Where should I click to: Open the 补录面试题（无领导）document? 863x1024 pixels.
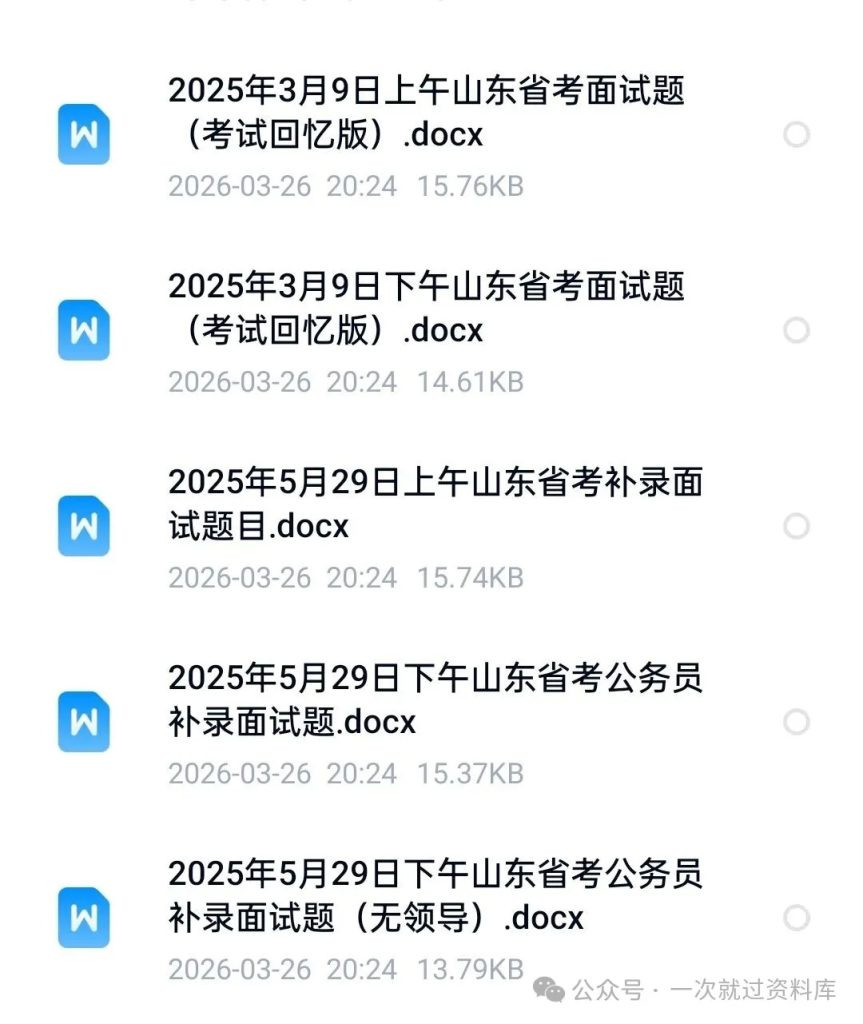pyautogui.click(x=435, y=896)
